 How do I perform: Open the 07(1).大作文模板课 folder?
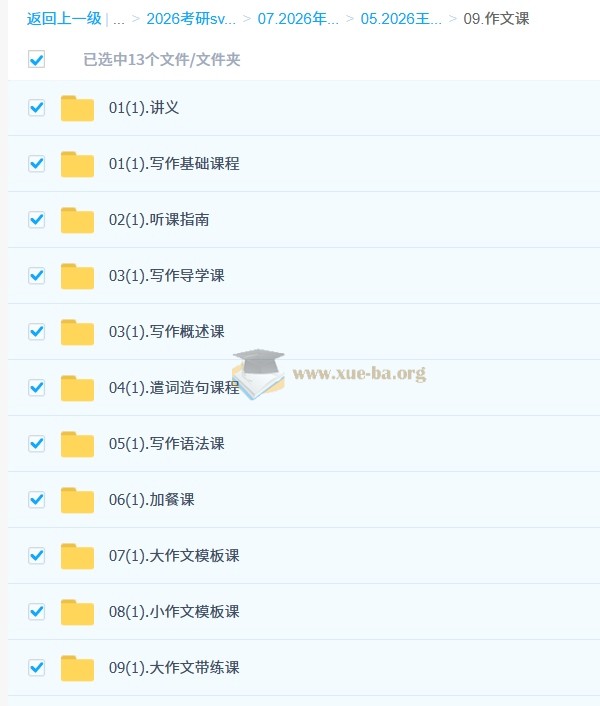[x=174, y=556]
